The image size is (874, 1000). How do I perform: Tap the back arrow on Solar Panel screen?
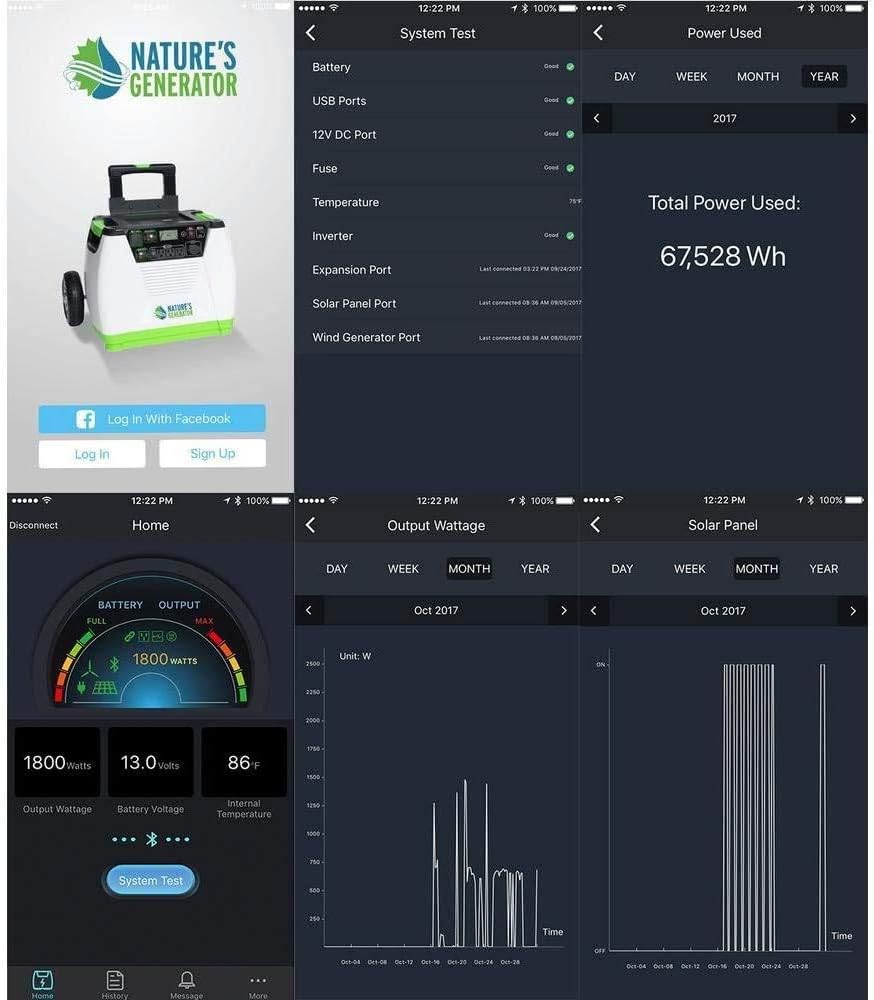click(x=595, y=524)
